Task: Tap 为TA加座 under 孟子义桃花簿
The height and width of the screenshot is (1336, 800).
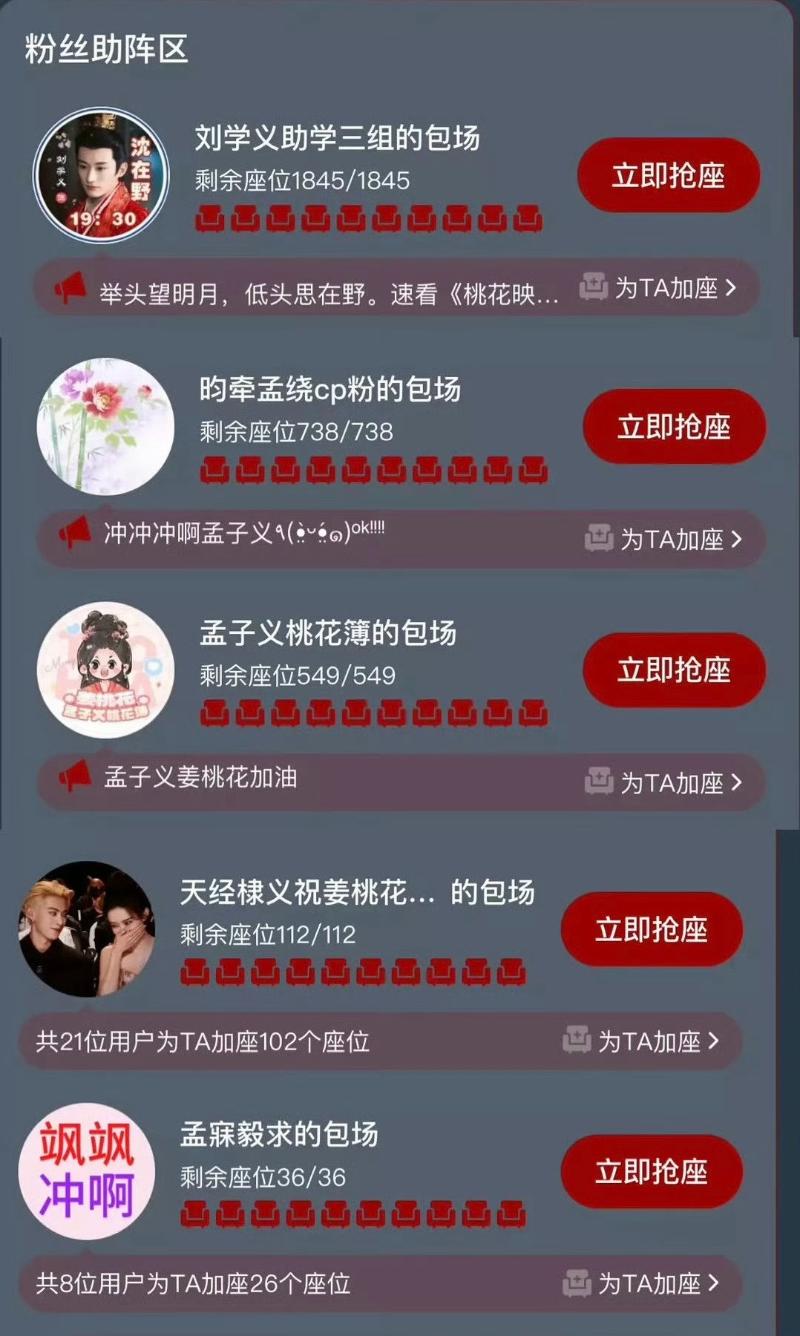Action: click(665, 783)
